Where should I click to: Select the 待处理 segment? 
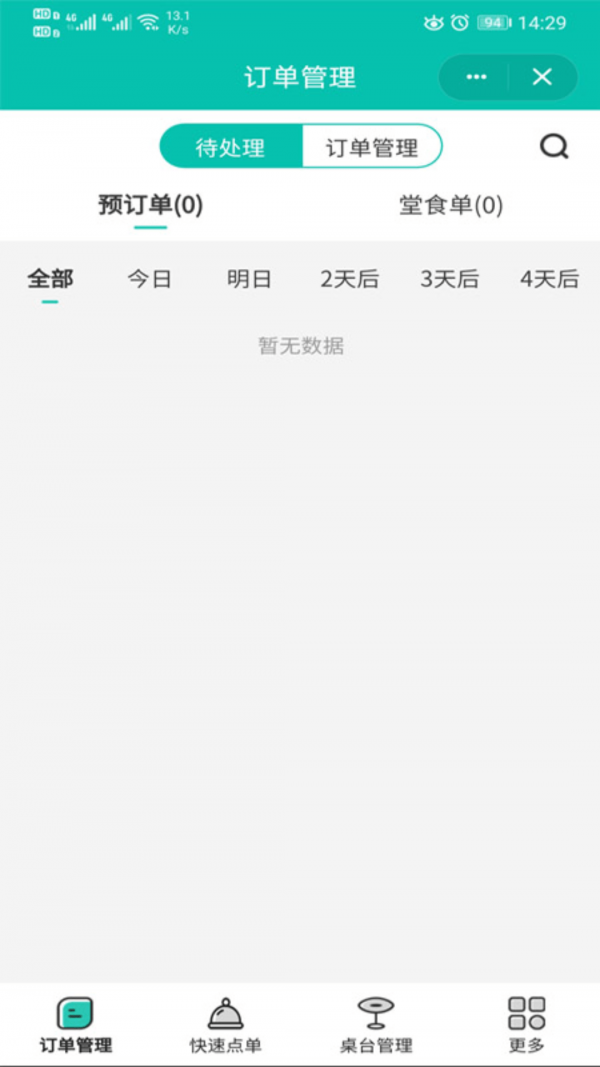(x=231, y=148)
